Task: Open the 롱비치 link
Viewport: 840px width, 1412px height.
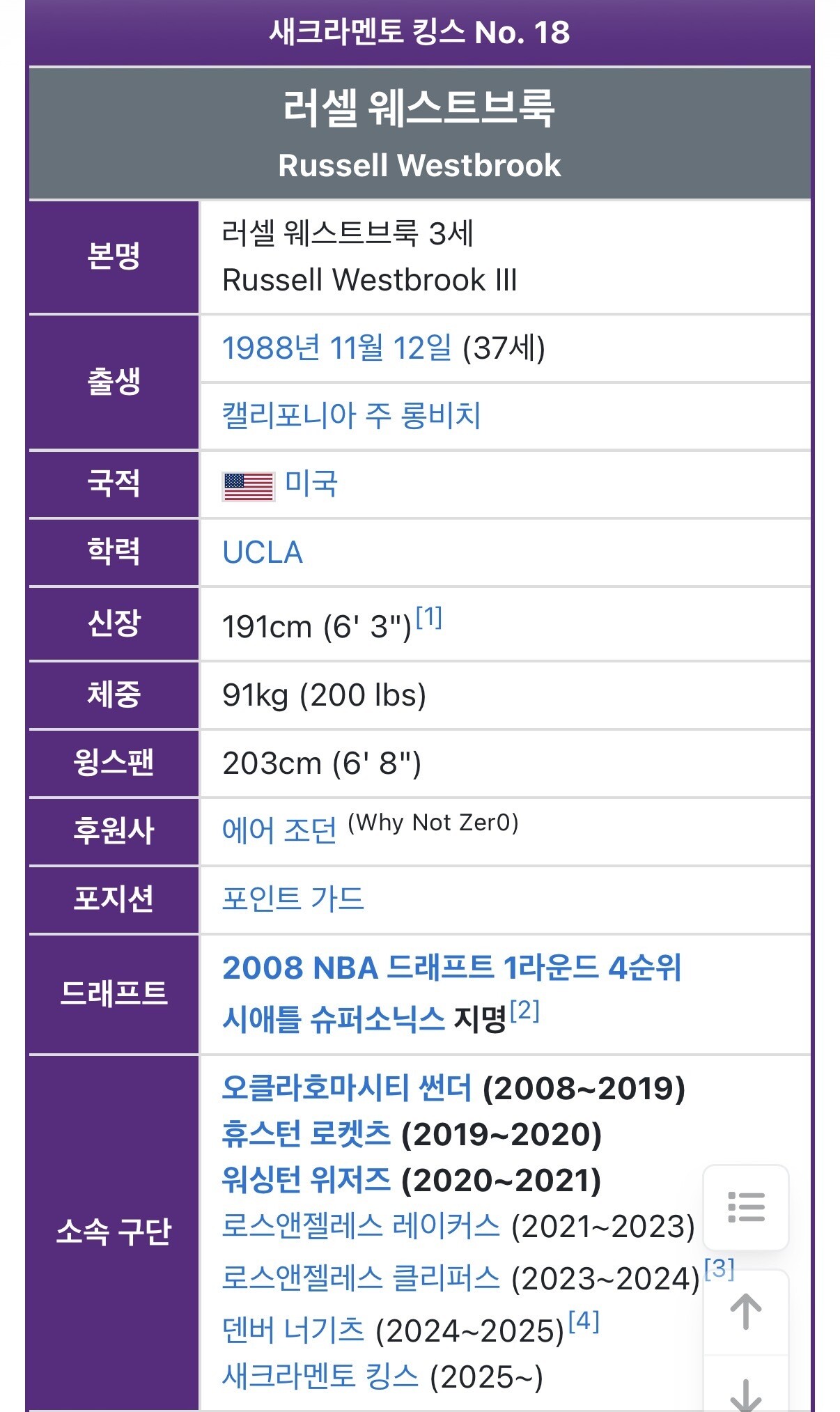Action: (441, 415)
